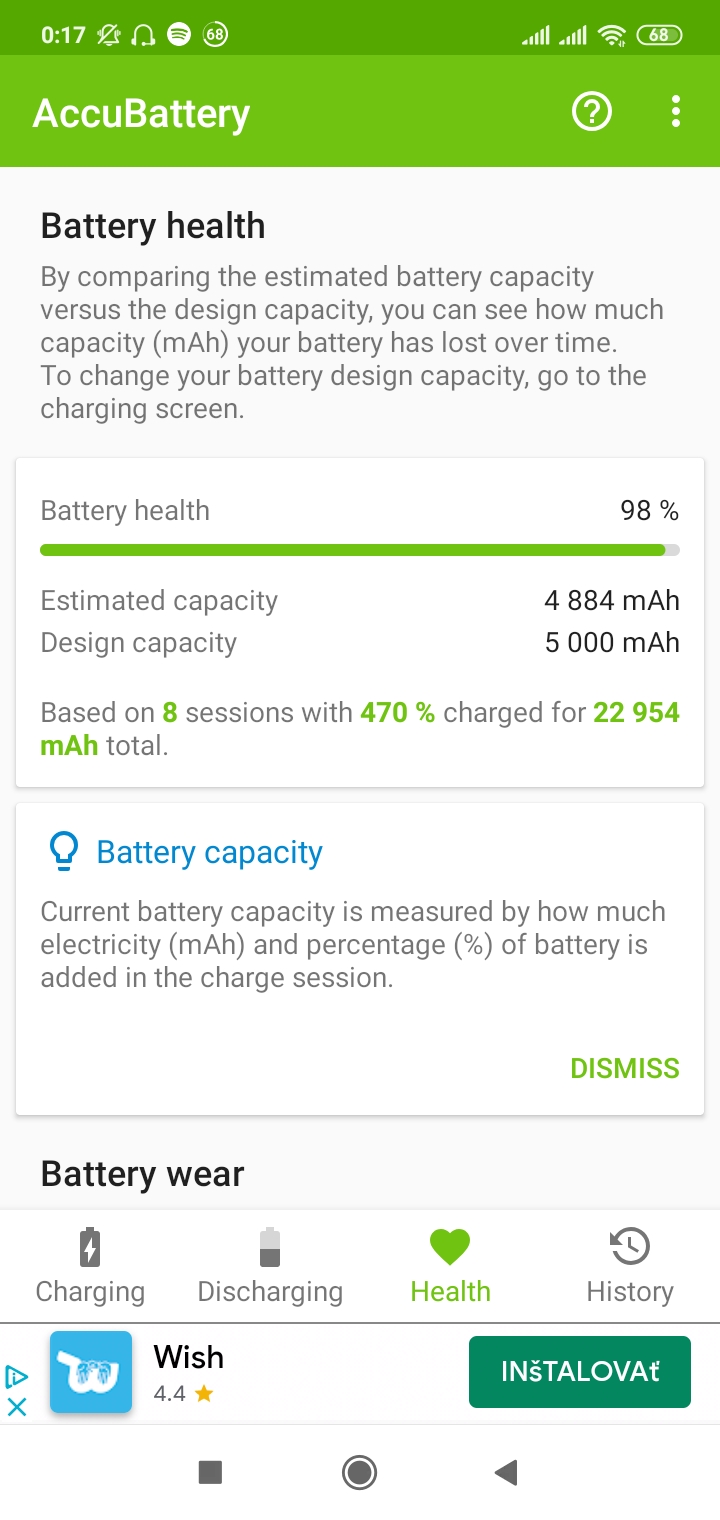Go to the home screen

[359, 1472]
